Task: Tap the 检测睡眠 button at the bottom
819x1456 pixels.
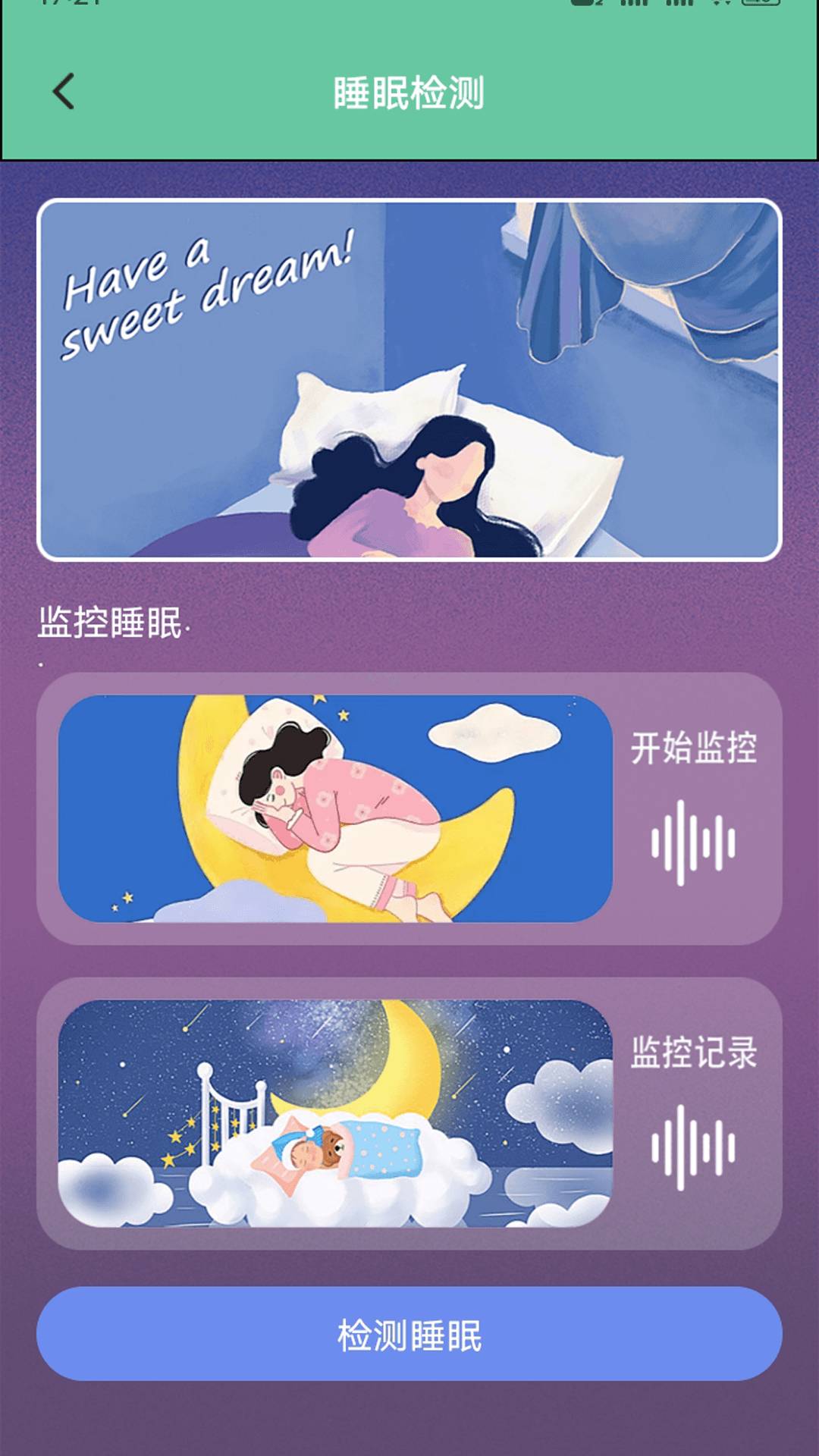Action: coord(409,1333)
